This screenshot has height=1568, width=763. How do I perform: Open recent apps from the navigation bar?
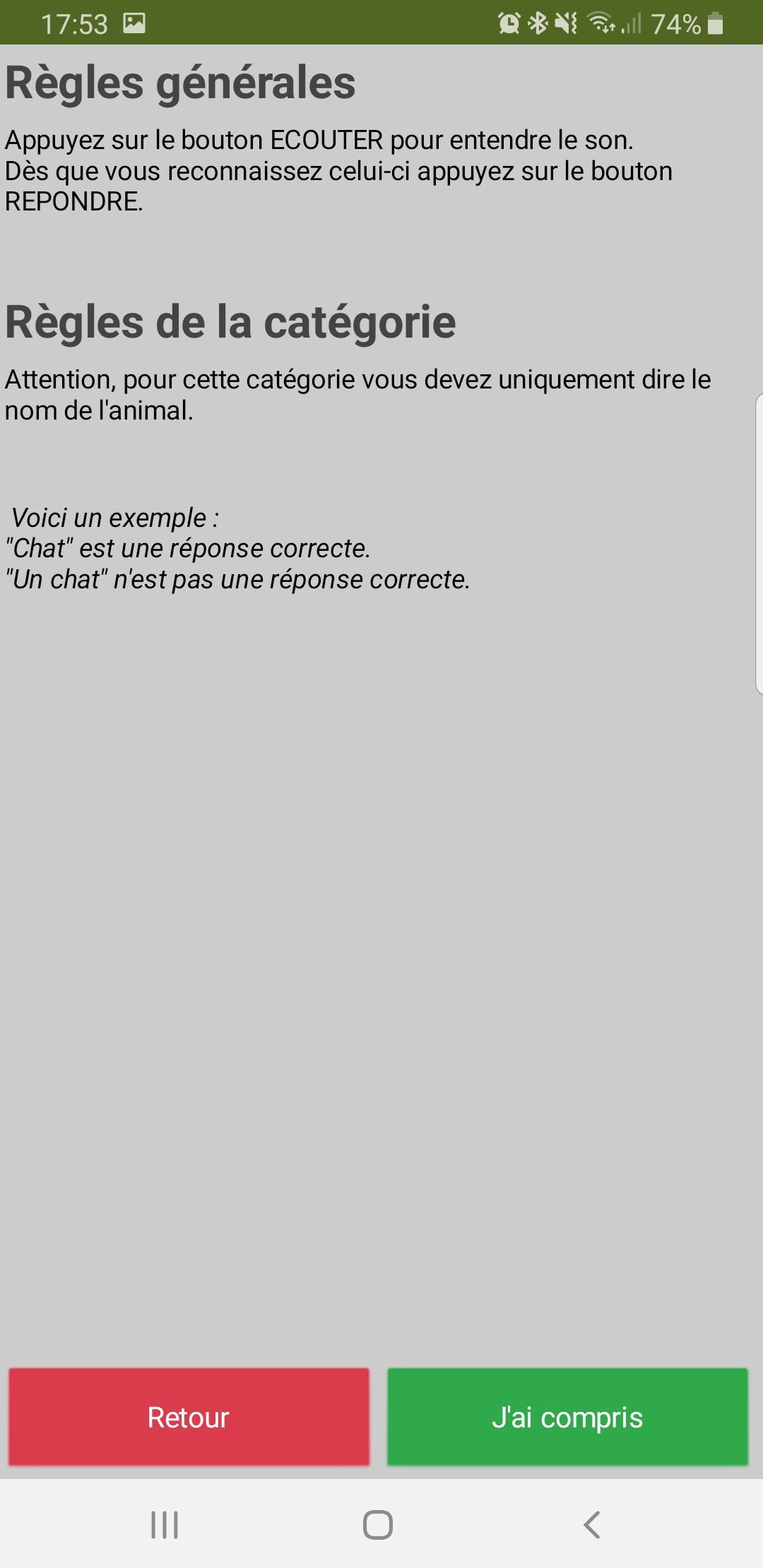(x=165, y=1525)
